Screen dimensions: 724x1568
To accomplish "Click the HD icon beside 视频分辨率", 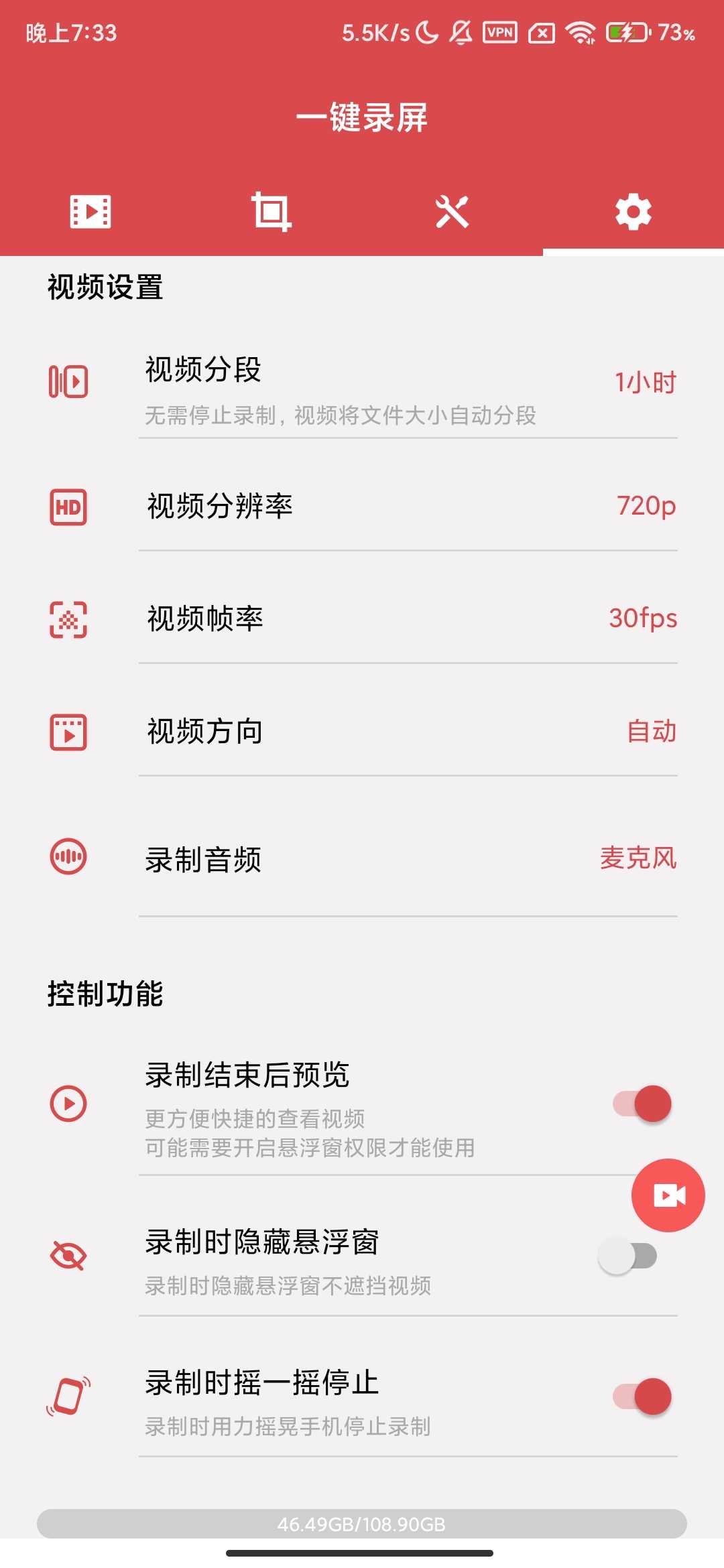I will click(69, 506).
